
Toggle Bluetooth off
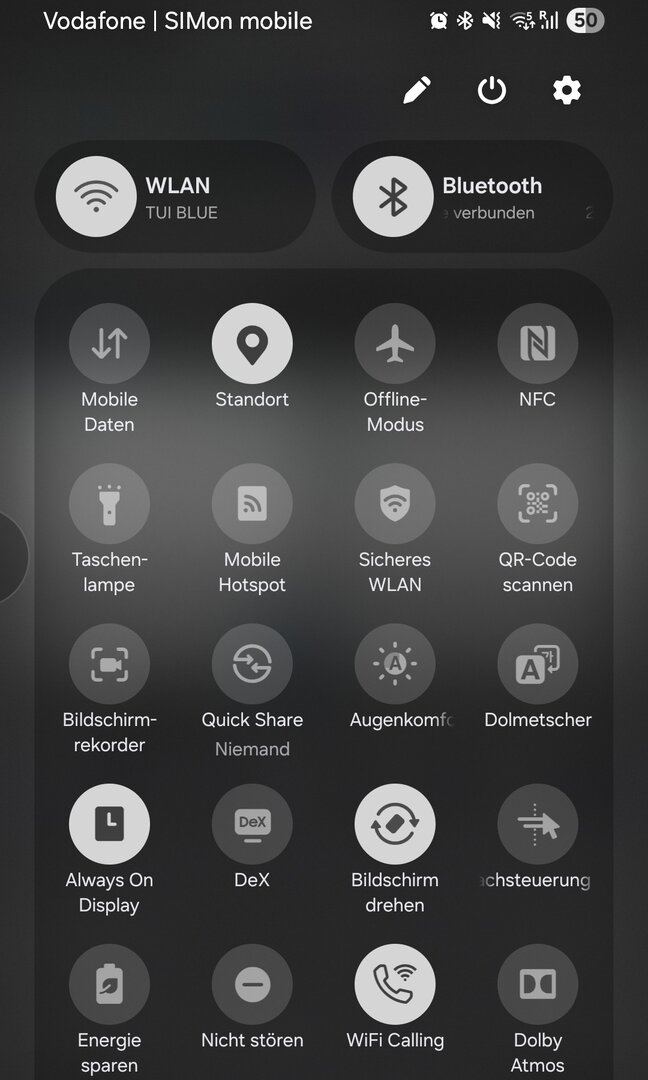pyautogui.click(x=393, y=196)
